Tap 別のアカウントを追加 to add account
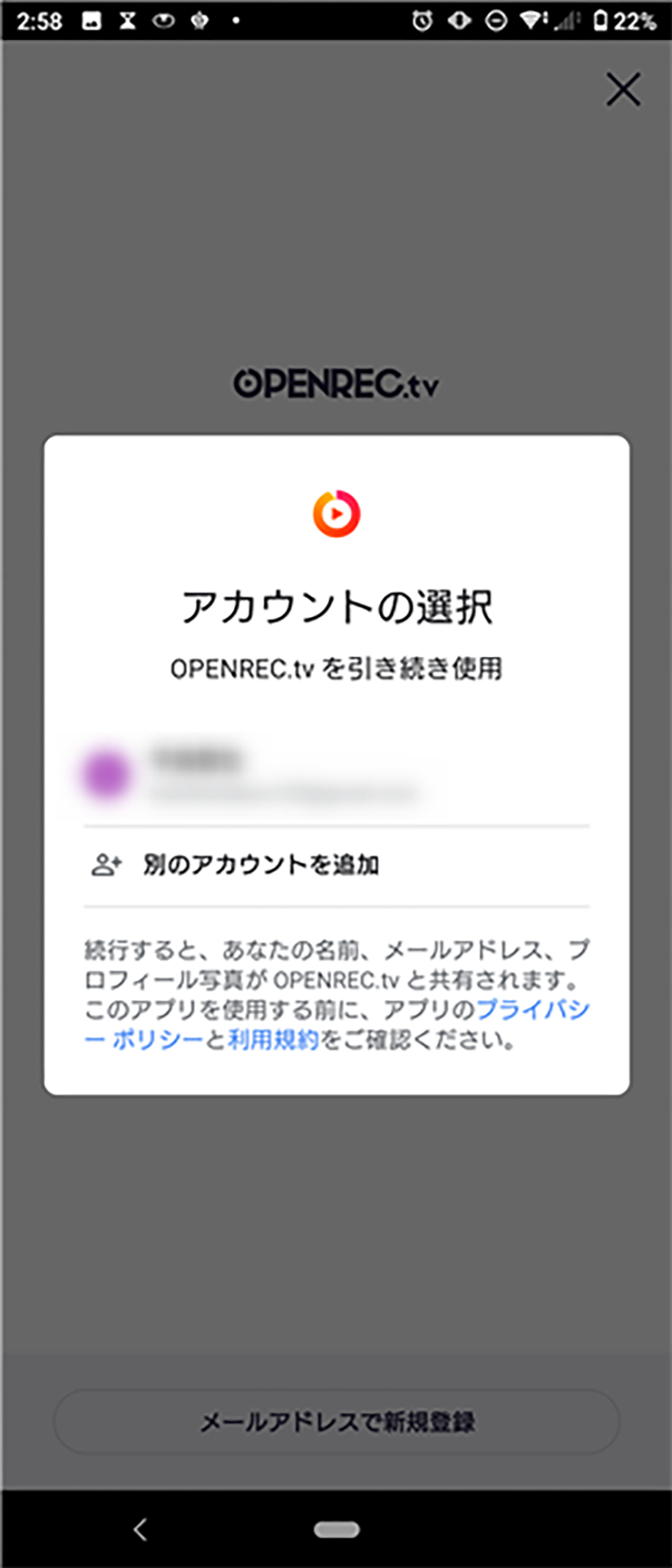The height and width of the screenshot is (1568, 672). (259, 865)
